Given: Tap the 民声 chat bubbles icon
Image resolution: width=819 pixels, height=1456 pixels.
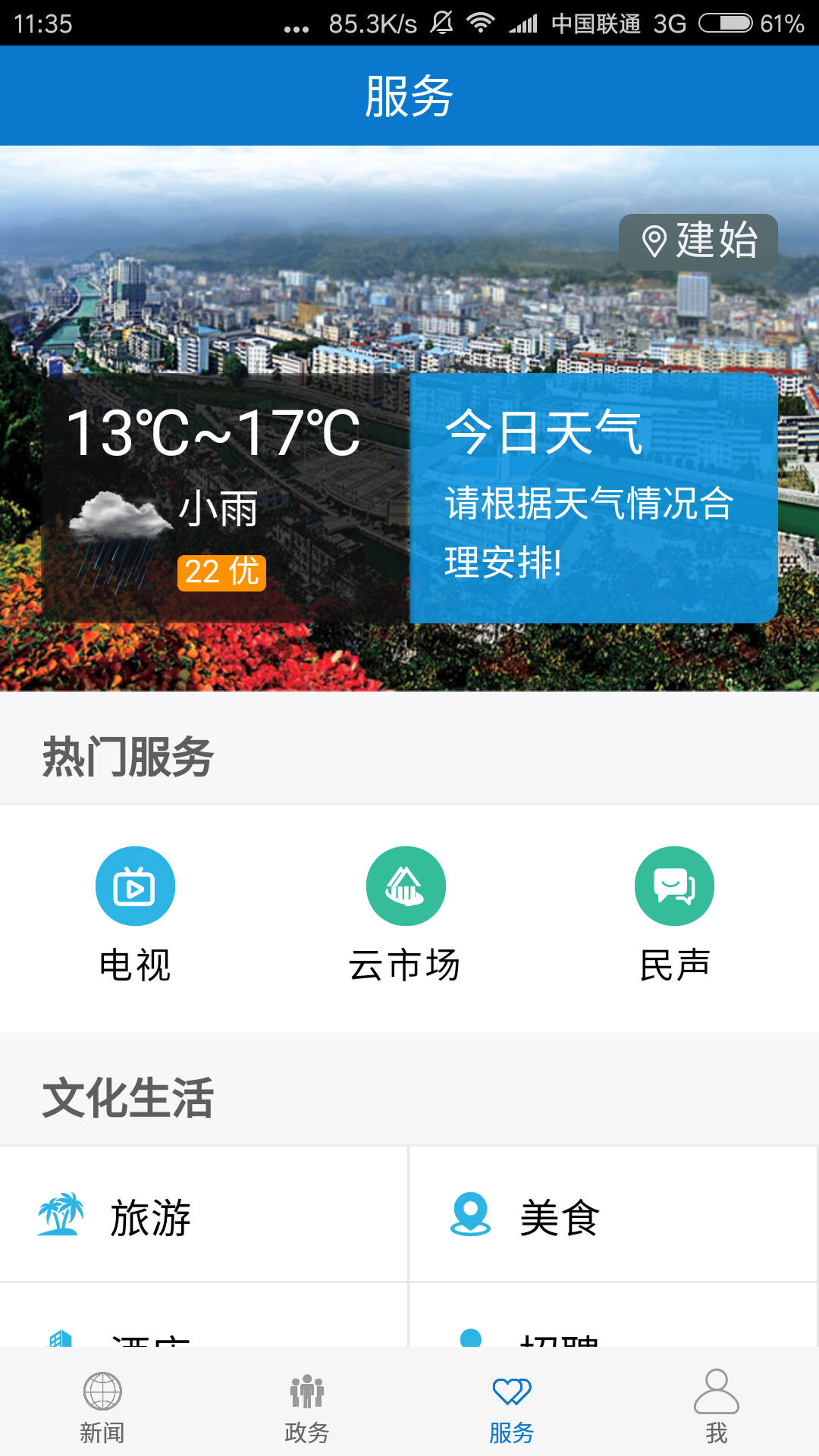Looking at the screenshot, I should pyautogui.click(x=673, y=886).
